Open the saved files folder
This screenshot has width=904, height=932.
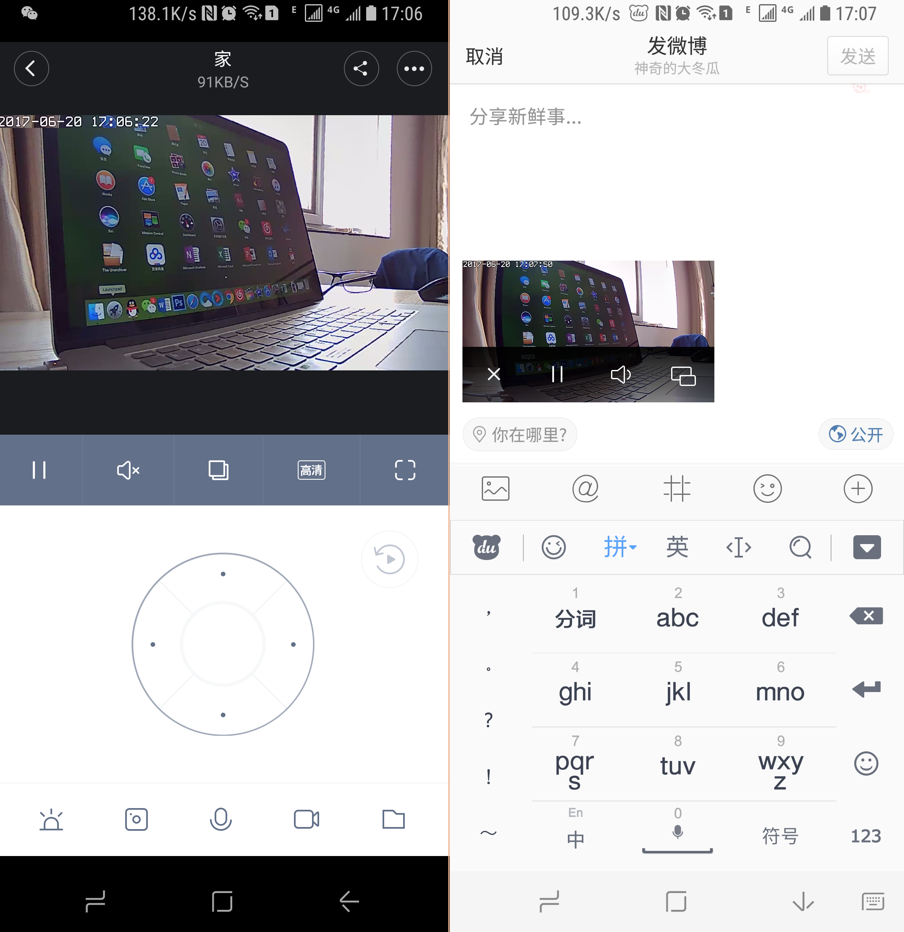coord(393,819)
